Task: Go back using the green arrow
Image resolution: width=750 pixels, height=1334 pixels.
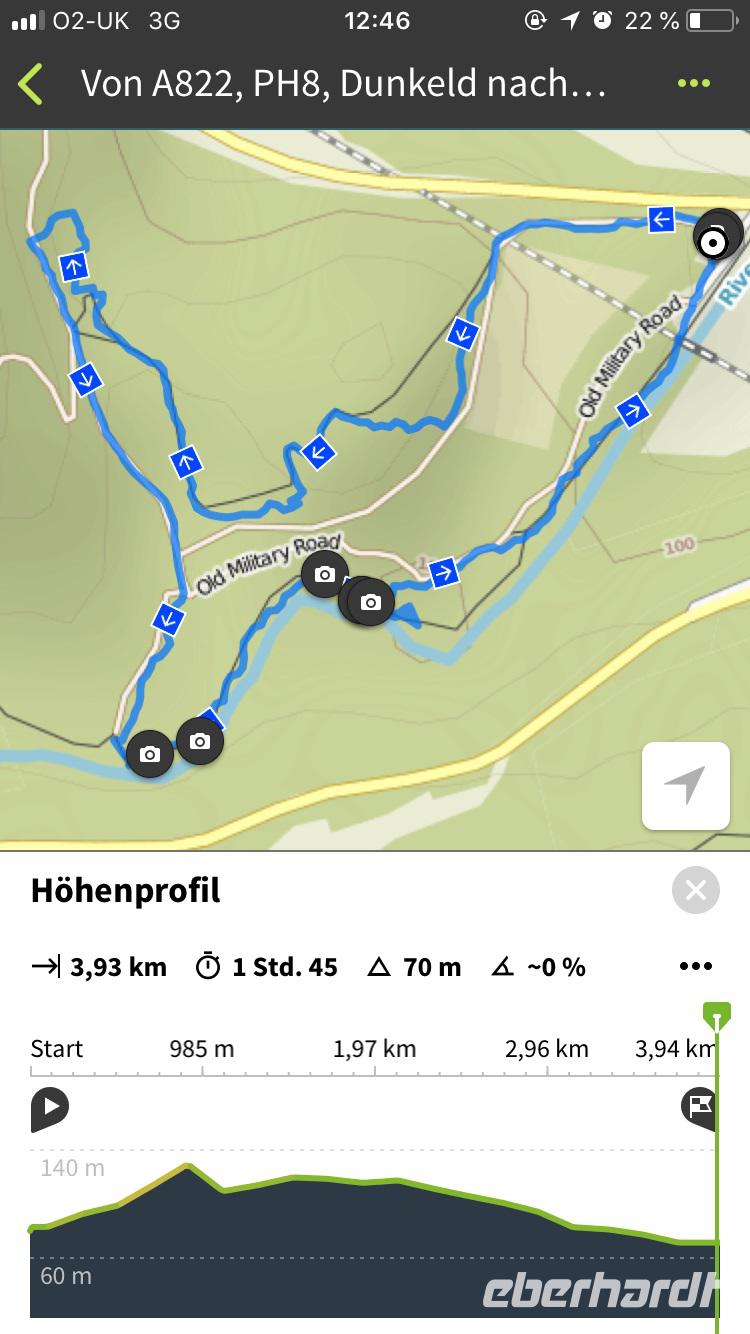Action: (31, 84)
